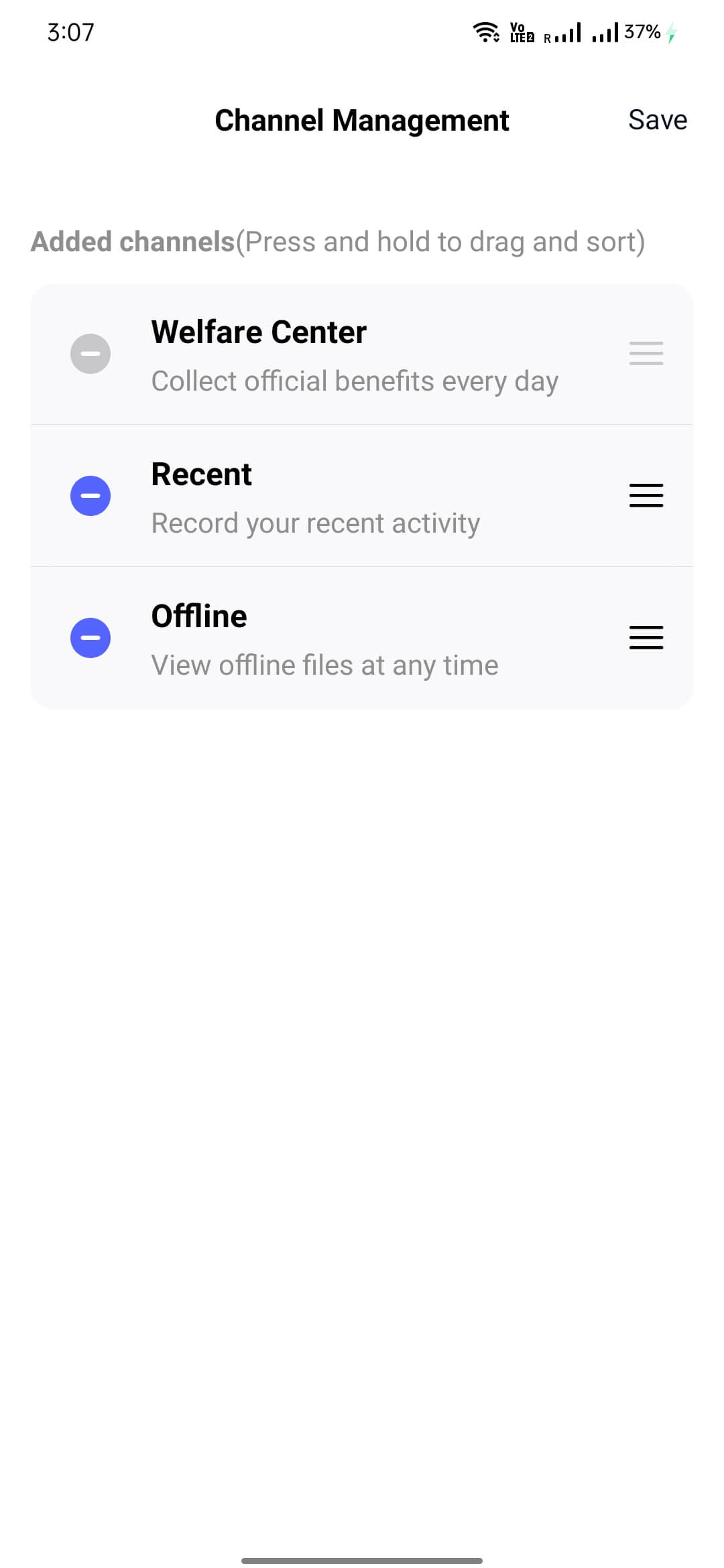Open the Offline channel entry

point(362,637)
